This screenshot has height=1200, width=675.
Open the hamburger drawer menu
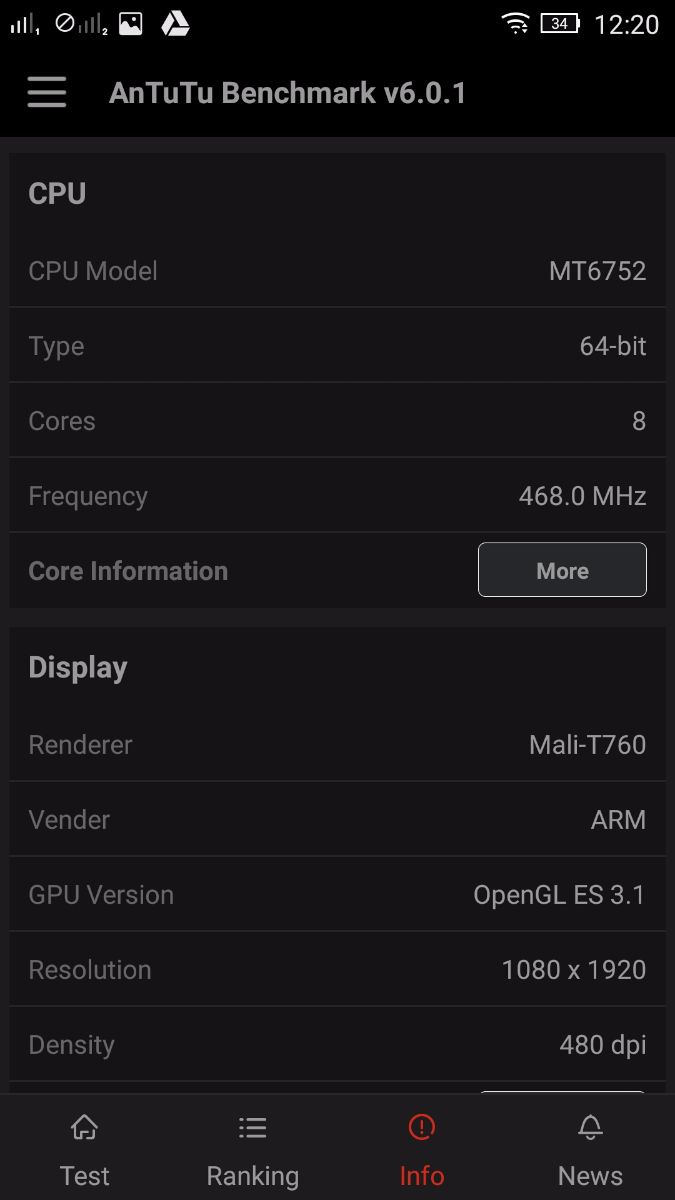(x=47, y=93)
